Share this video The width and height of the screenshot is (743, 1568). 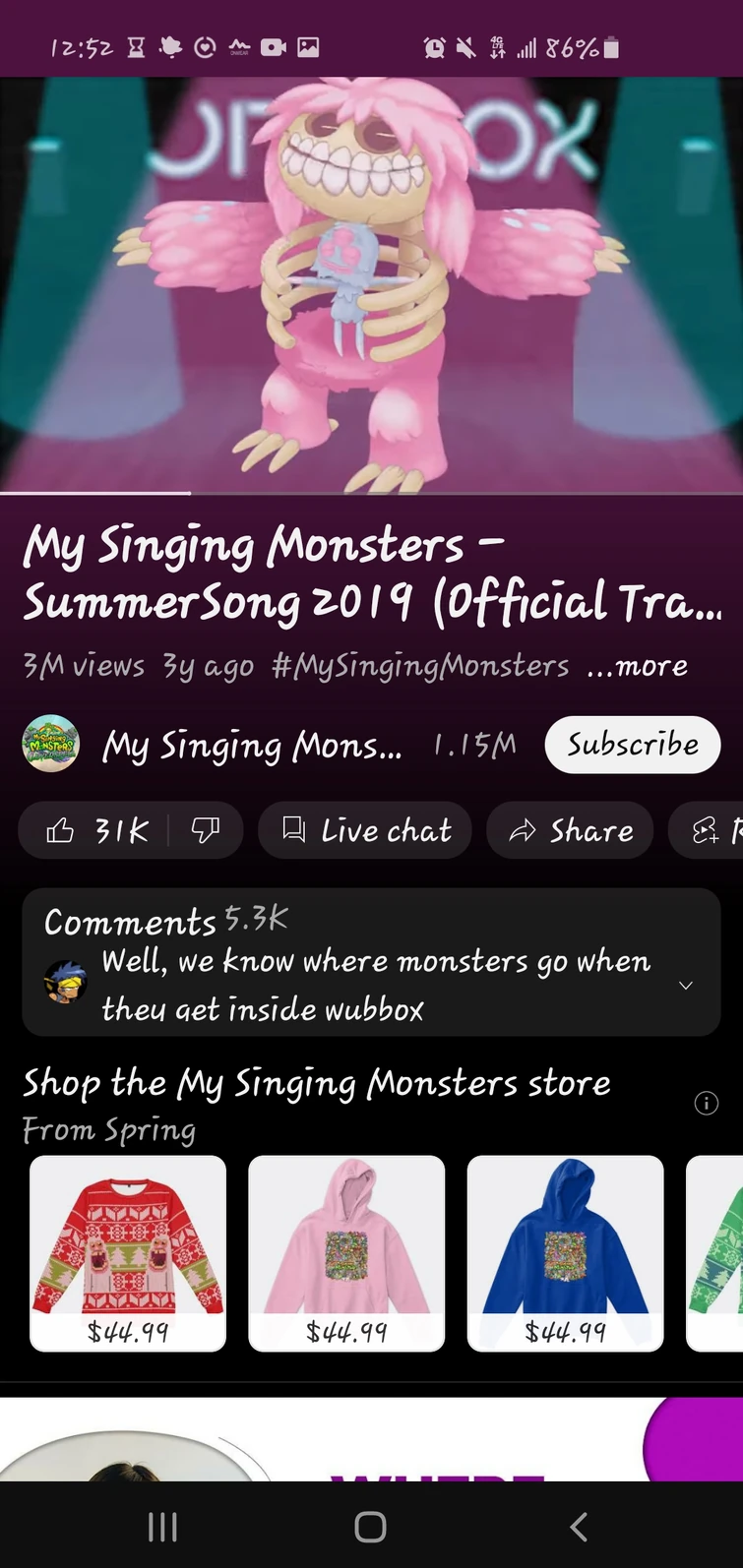pos(570,831)
